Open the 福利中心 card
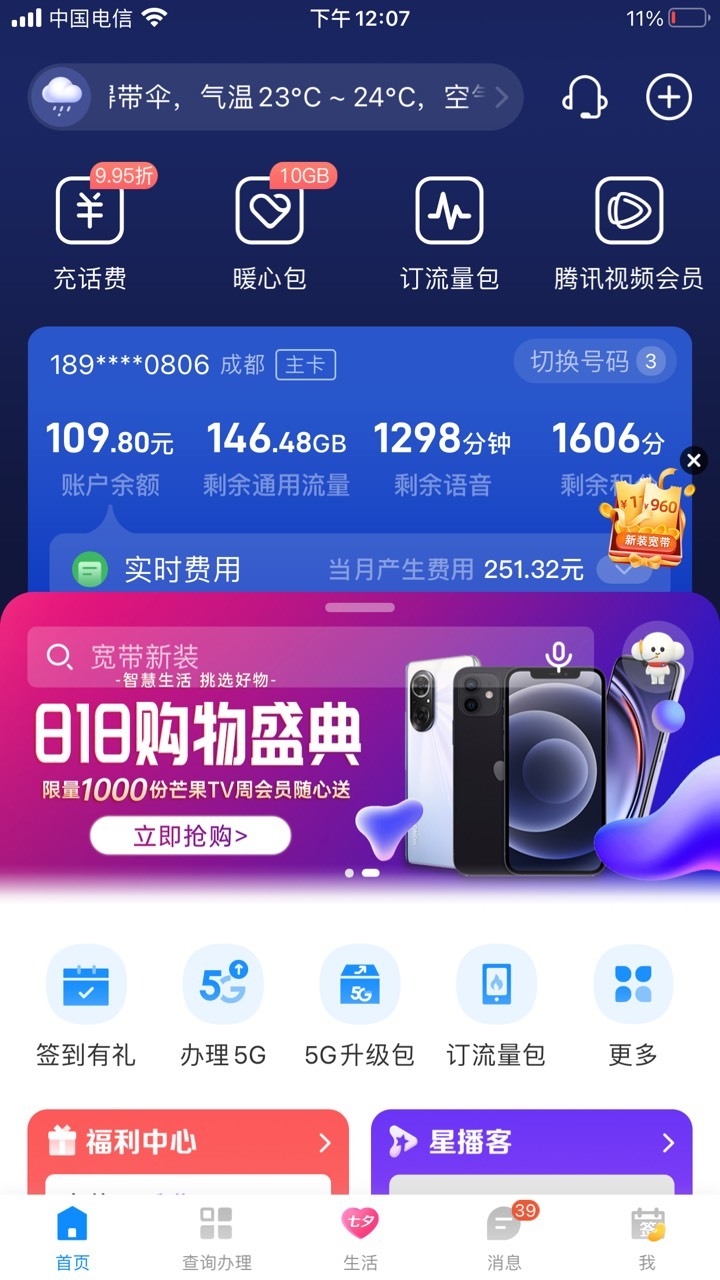The width and height of the screenshot is (720, 1280). [x=188, y=1150]
